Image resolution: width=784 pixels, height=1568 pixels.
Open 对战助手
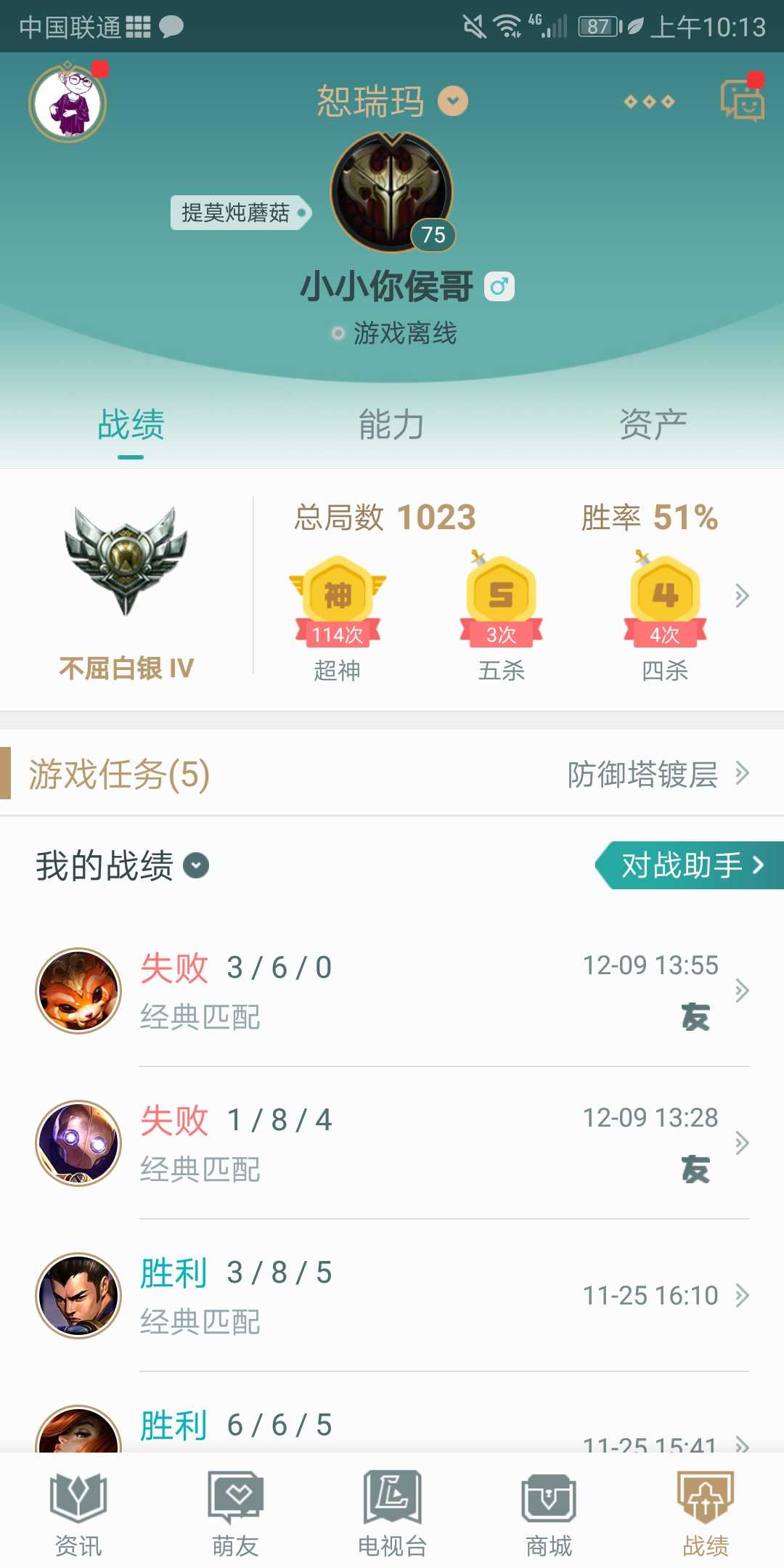(x=690, y=865)
